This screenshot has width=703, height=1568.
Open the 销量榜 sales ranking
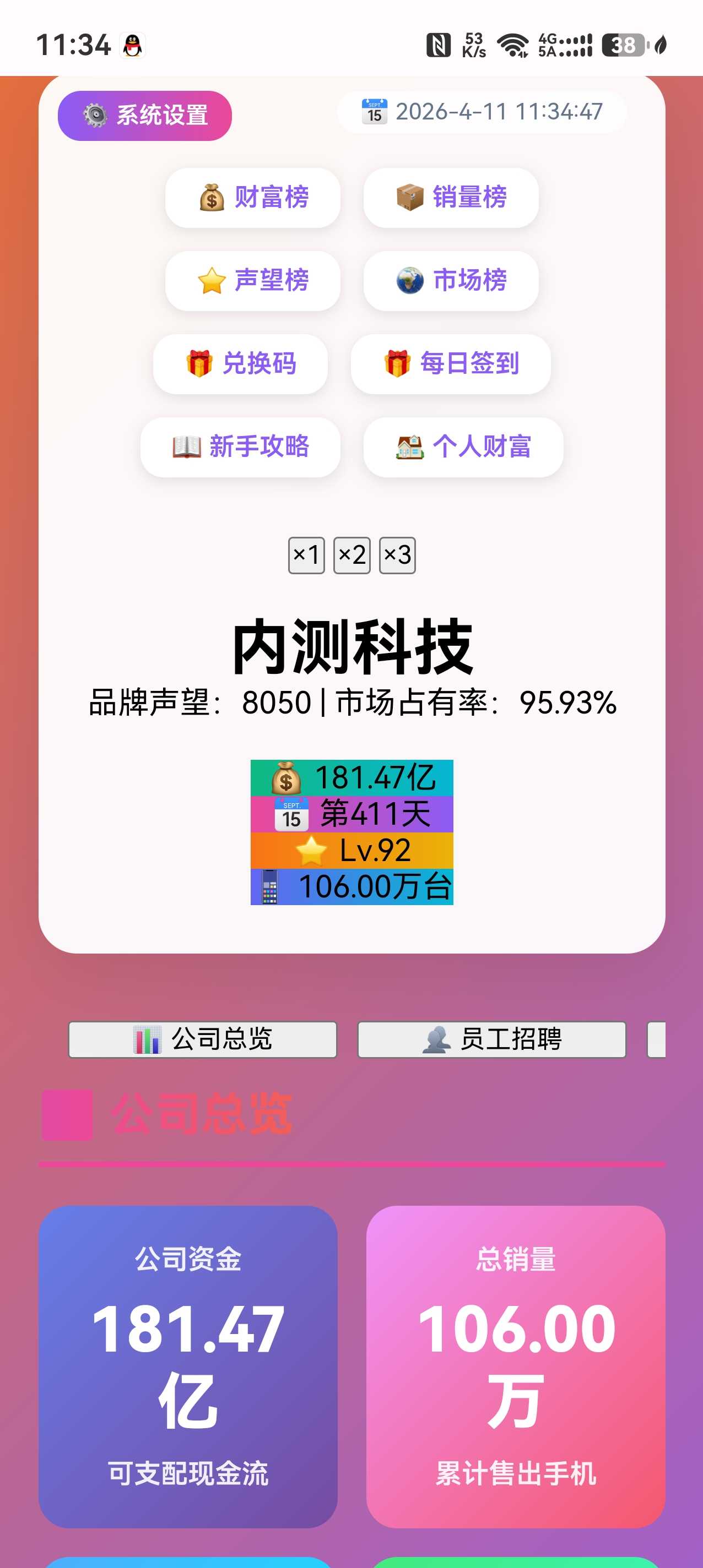point(451,198)
